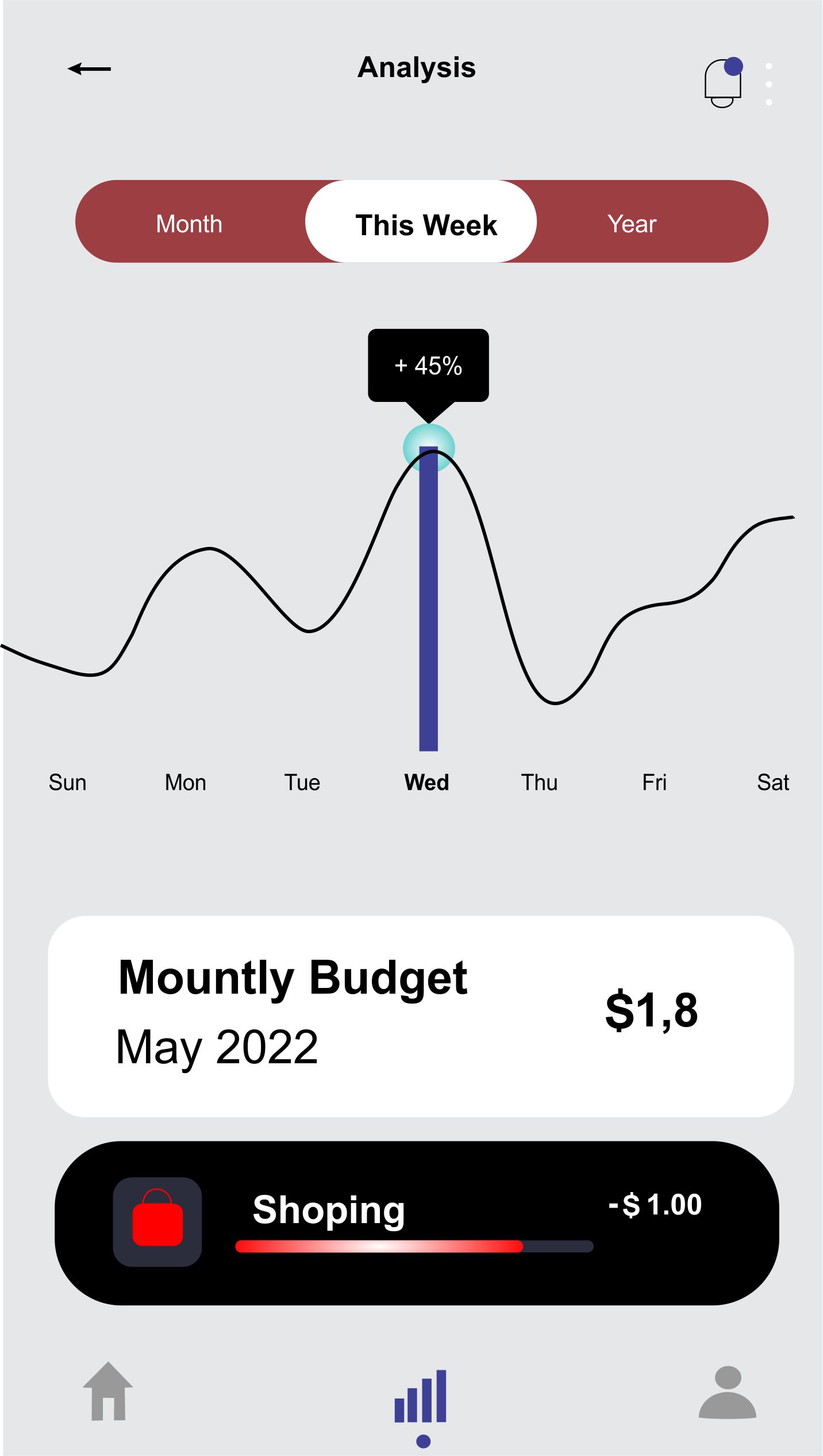Open the analysis chart tab
823x1456 pixels.
tap(421, 1397)
